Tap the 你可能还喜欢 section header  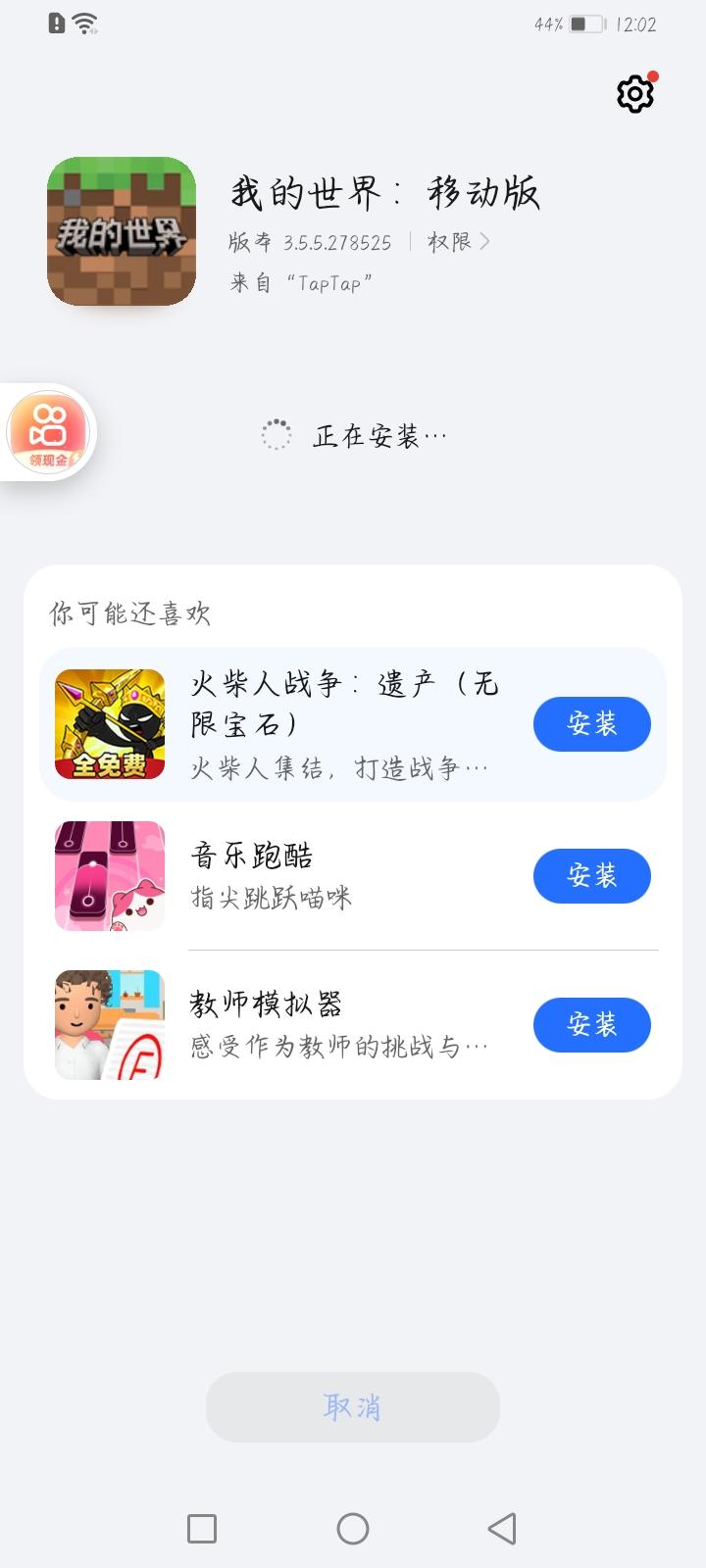(x=132, y=613)
